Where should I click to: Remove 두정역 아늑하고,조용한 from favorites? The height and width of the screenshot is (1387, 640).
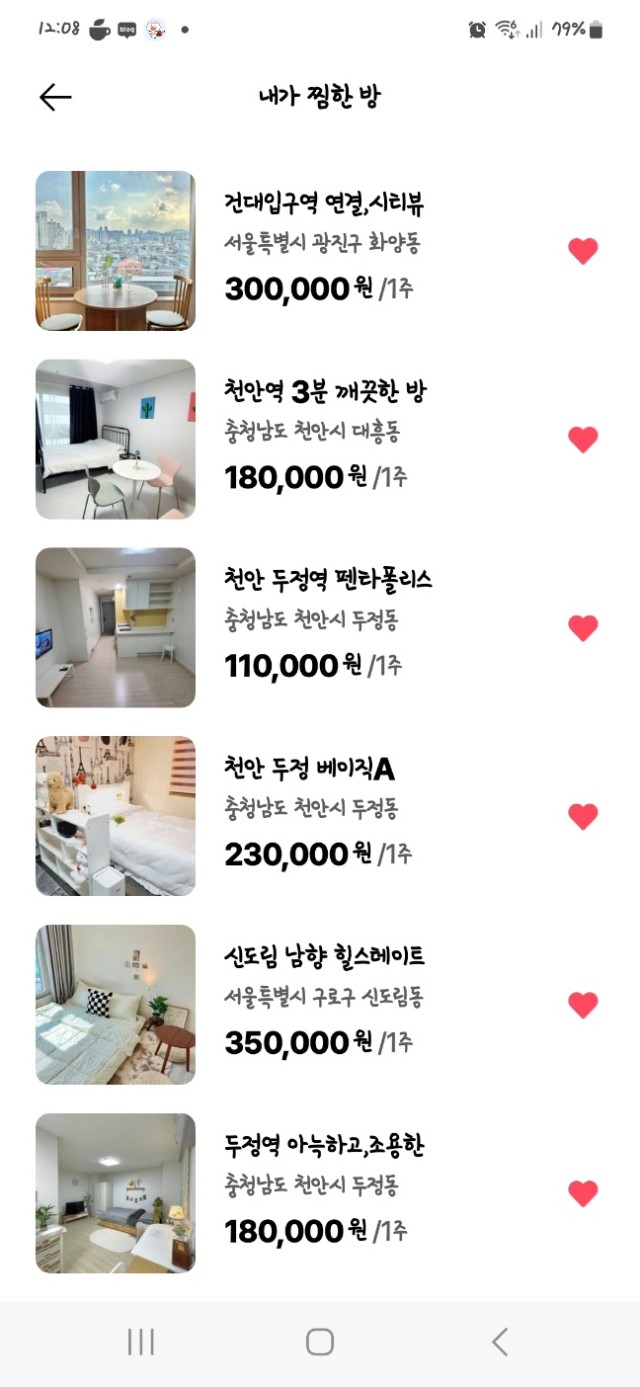pyautogui.click(x=583, y=1194)
